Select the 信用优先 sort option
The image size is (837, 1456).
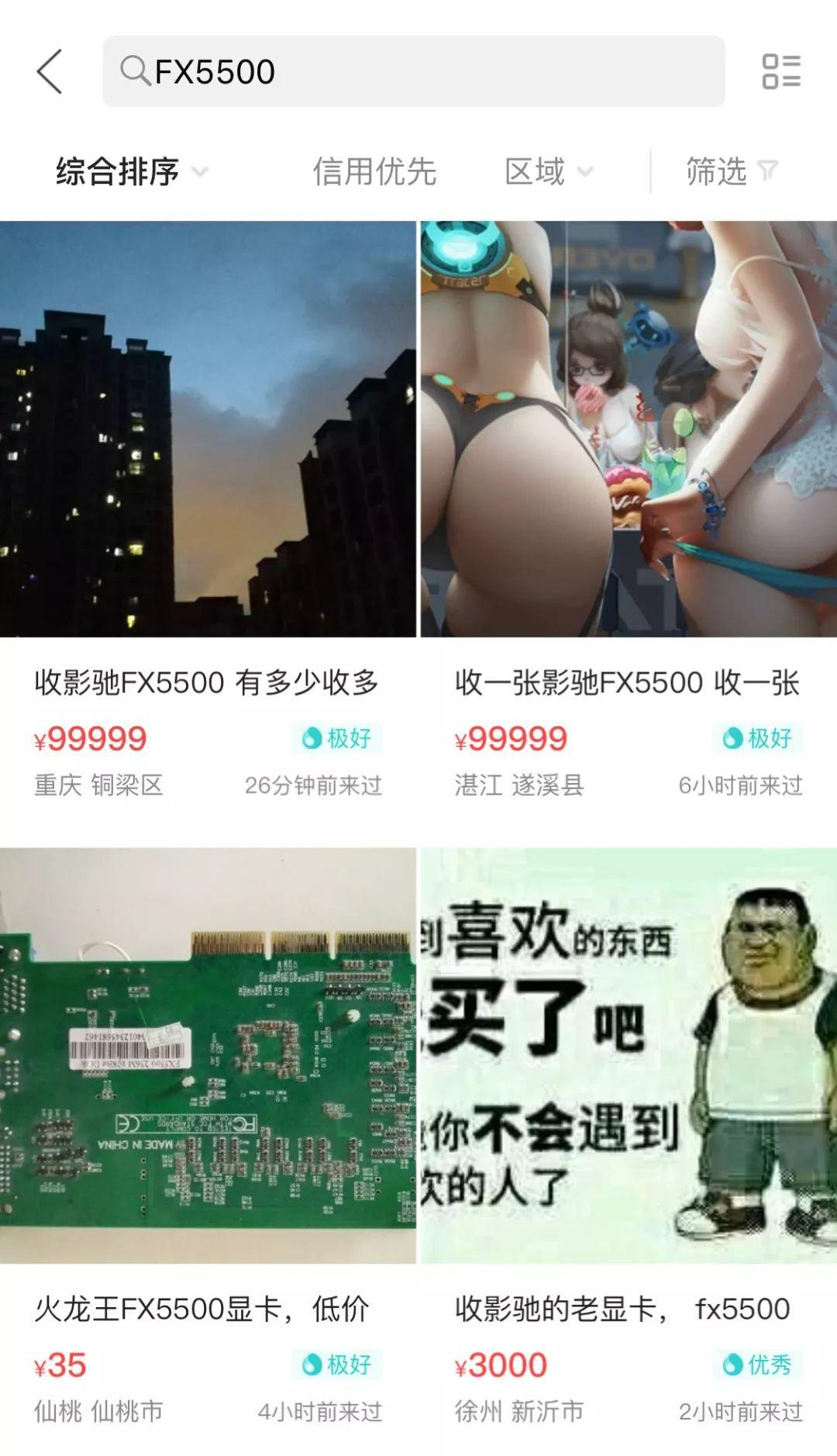[374, 171]
